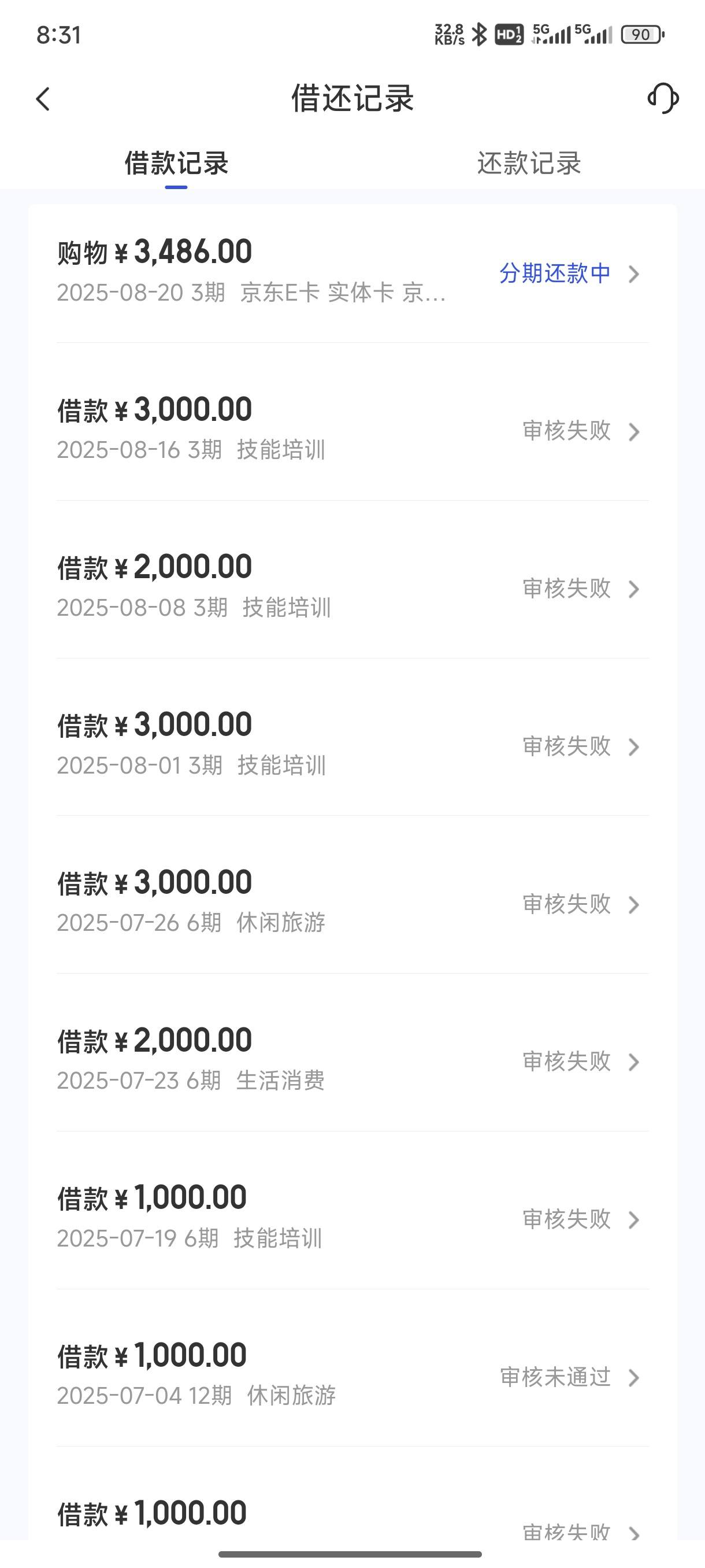Open the 购物 ¥3,486.00 record
Viewport: 705px width, 1568px height.
(x=353, y=273)
